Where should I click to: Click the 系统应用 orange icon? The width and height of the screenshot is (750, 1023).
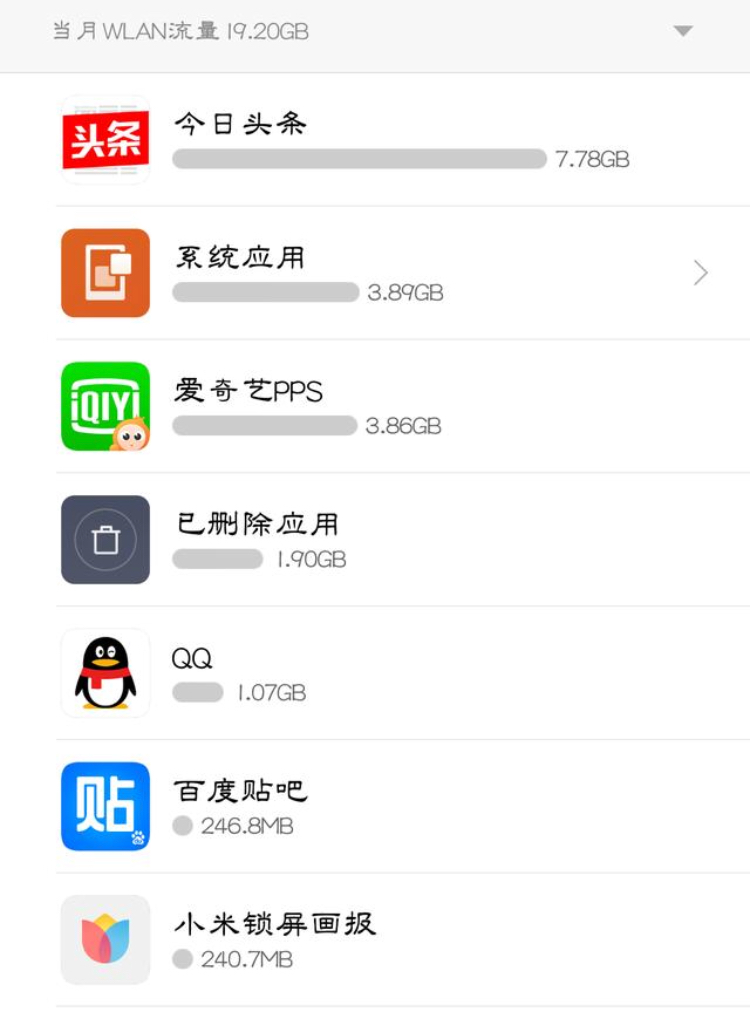click(x=105, y=272)
